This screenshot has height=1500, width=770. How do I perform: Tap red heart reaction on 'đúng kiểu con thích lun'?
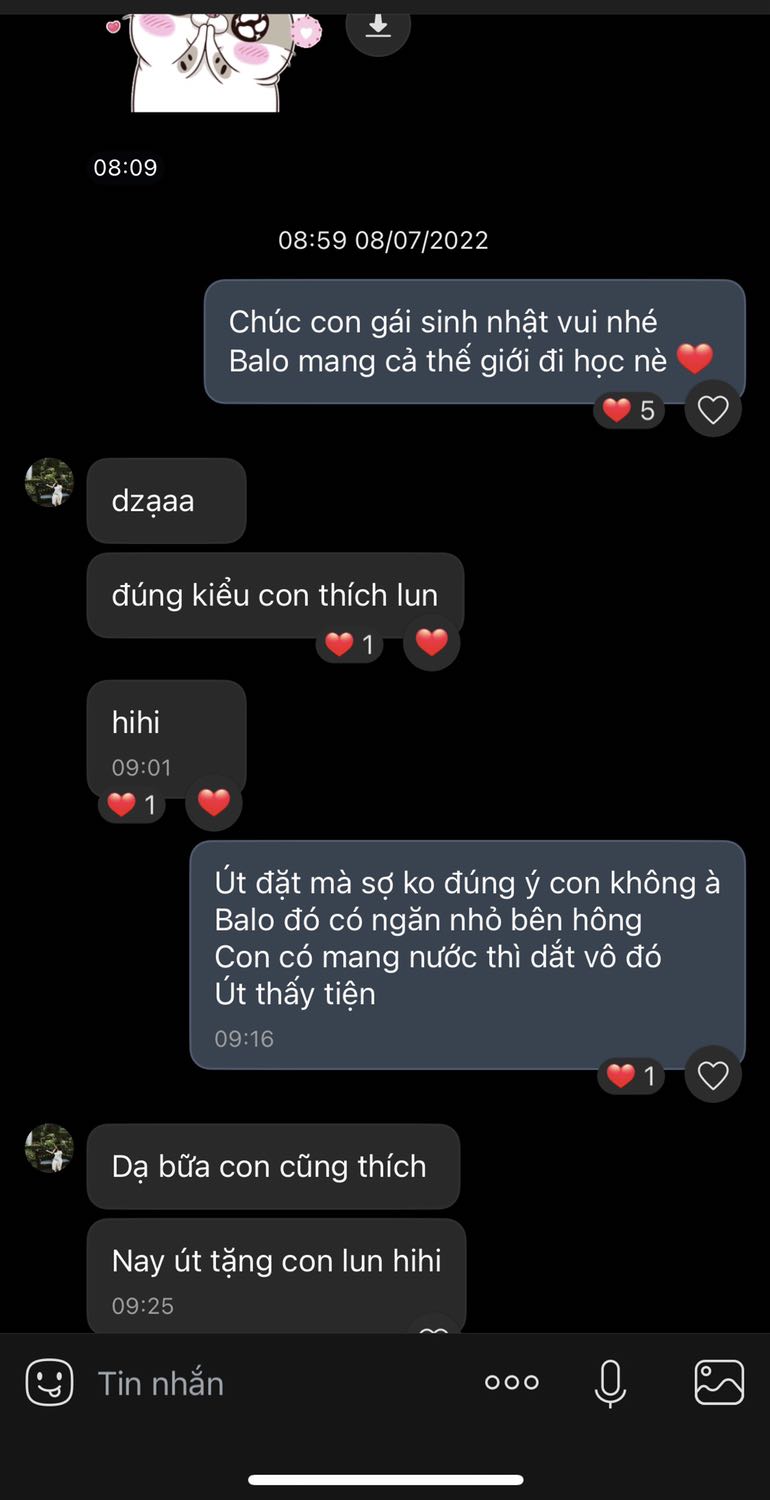click(x=431, y=643)
